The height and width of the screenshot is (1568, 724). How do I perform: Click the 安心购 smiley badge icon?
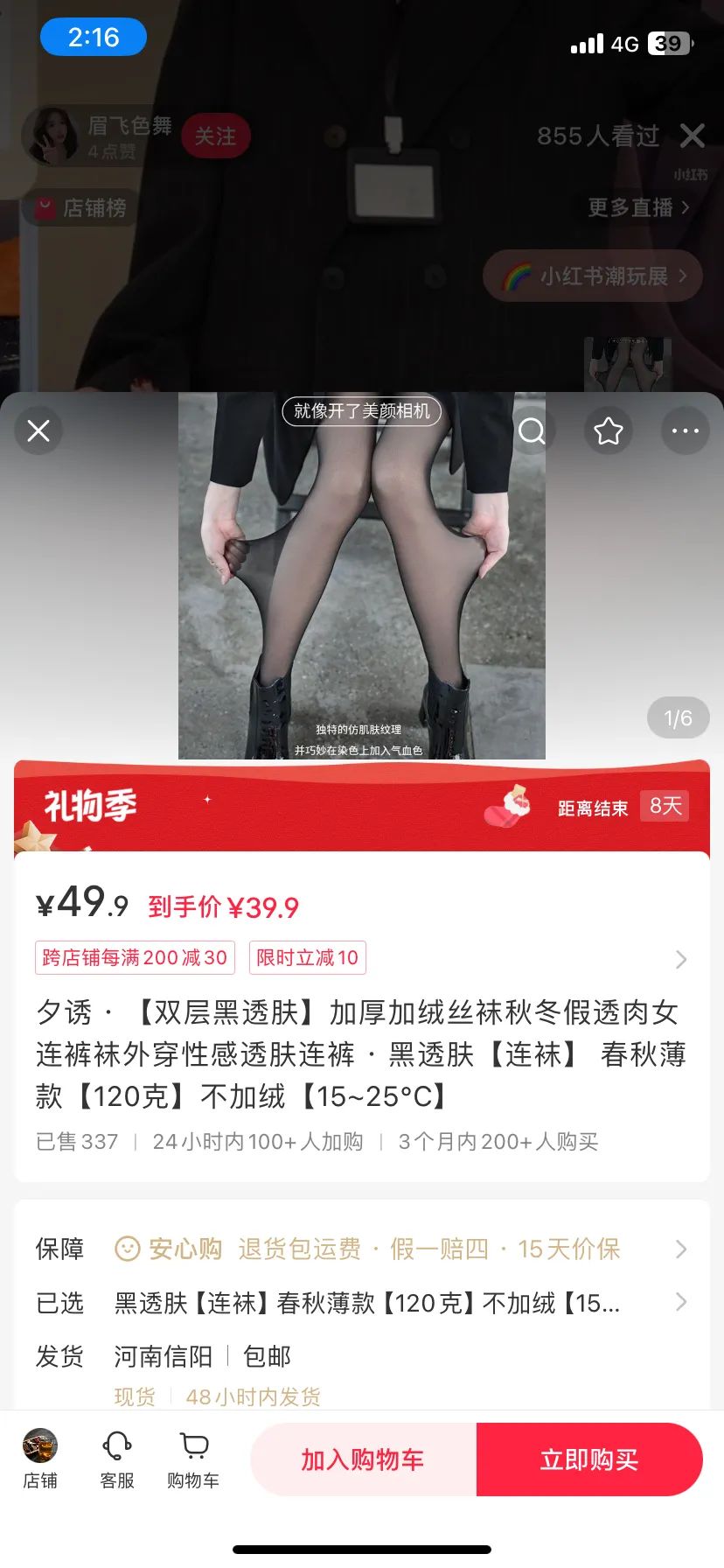point(128,1249)
